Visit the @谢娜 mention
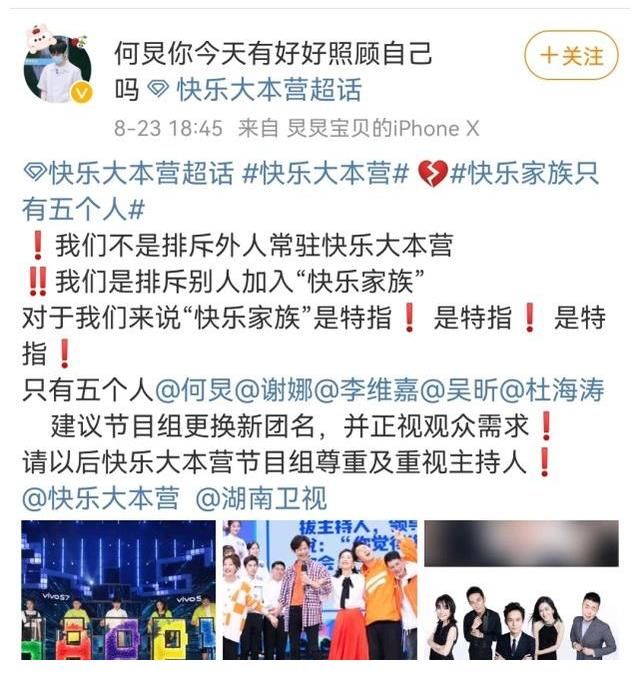The image size is (640, 680). coord(256,391)
